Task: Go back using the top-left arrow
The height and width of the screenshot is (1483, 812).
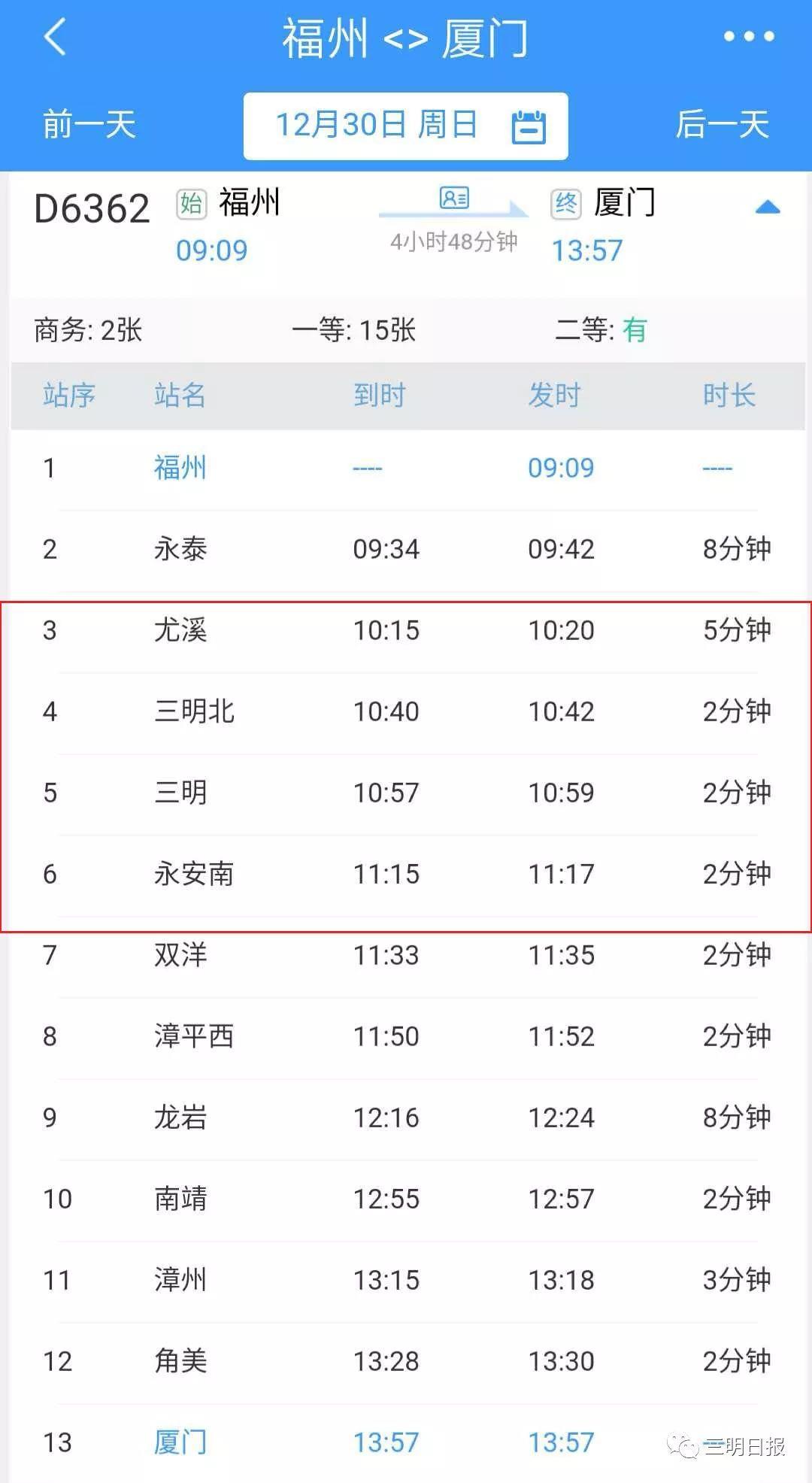Action: [55, 36]
